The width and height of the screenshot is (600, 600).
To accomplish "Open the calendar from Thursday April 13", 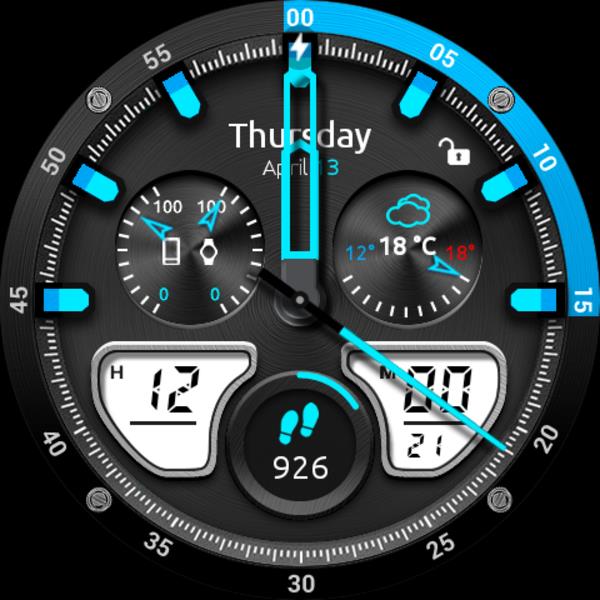I will (299, 147).
